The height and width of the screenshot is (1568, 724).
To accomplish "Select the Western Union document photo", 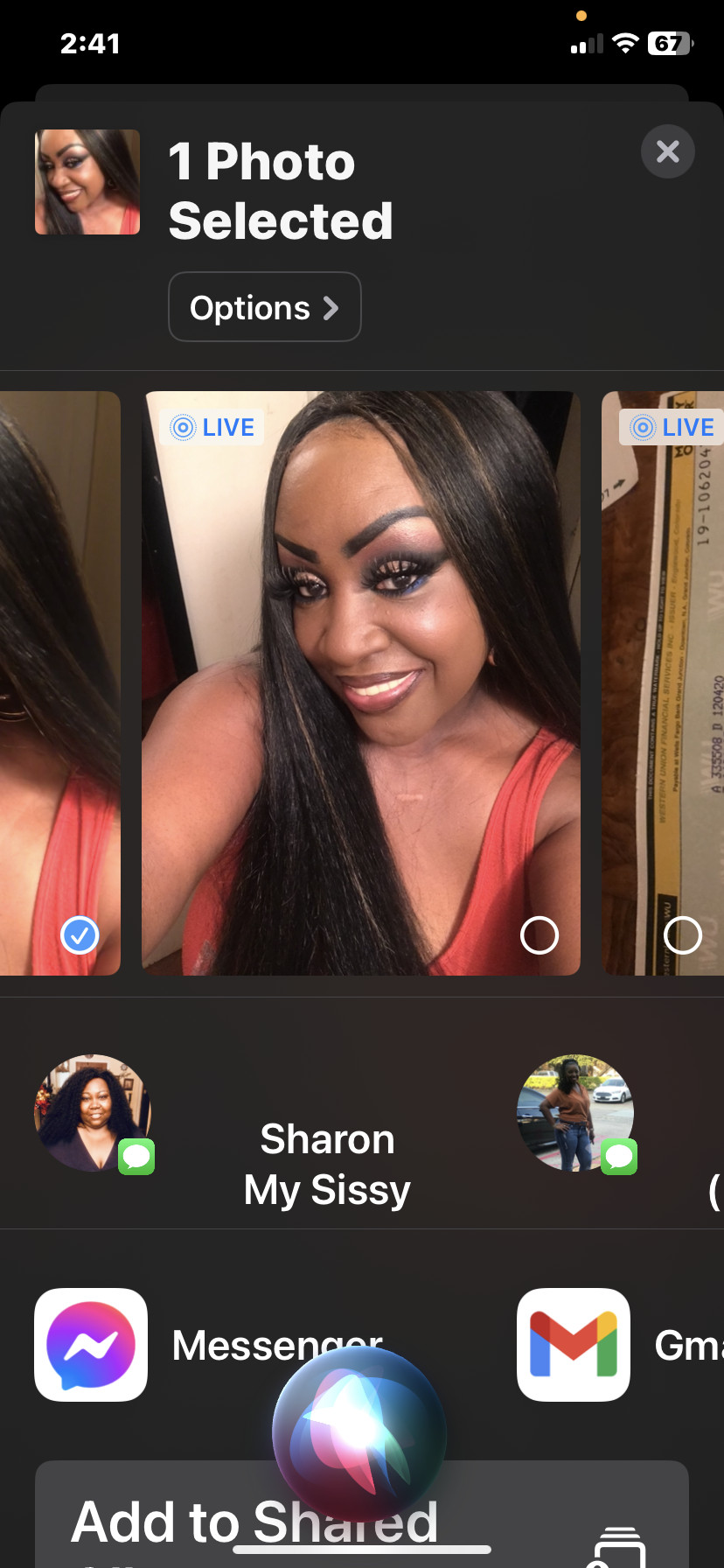I will pos(682,934).
